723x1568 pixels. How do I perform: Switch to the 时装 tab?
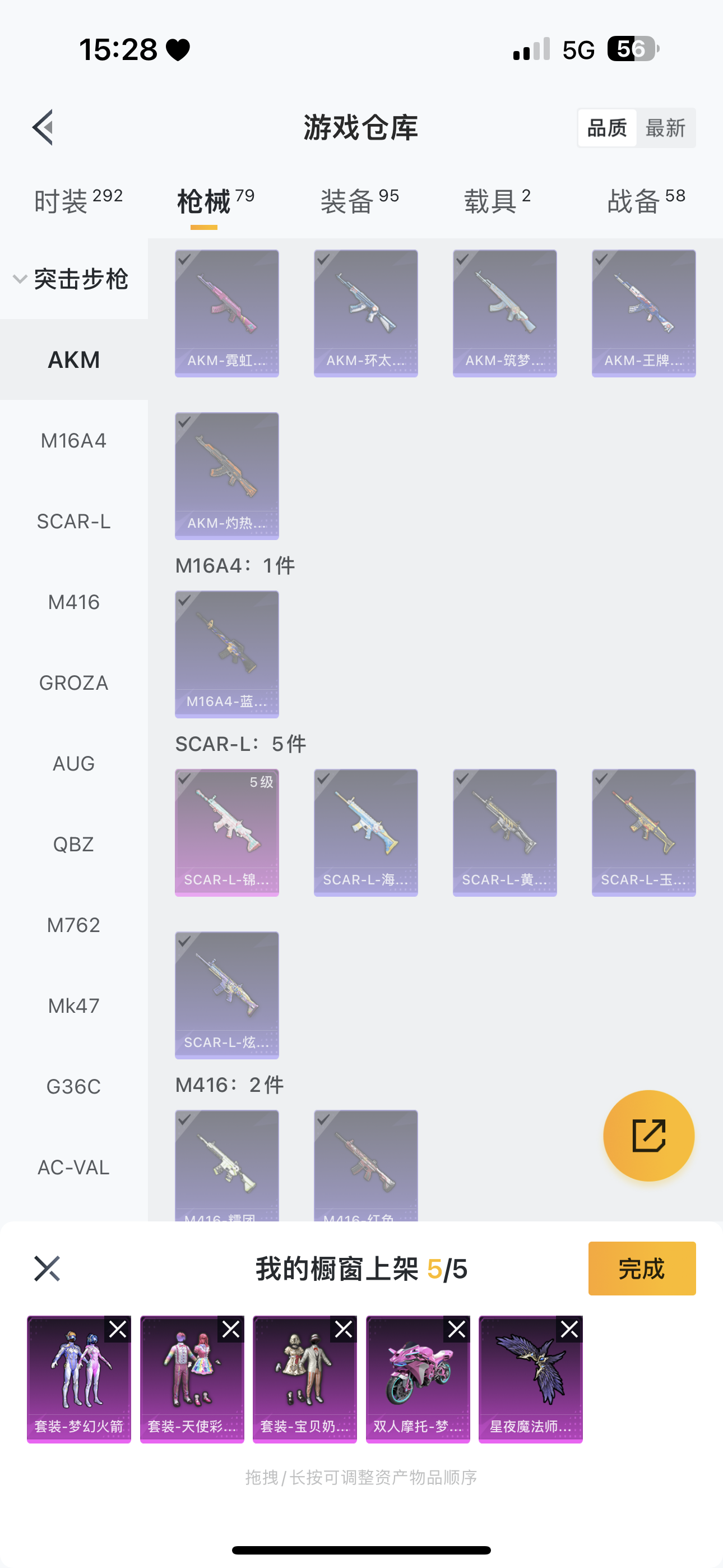[78, 201]
